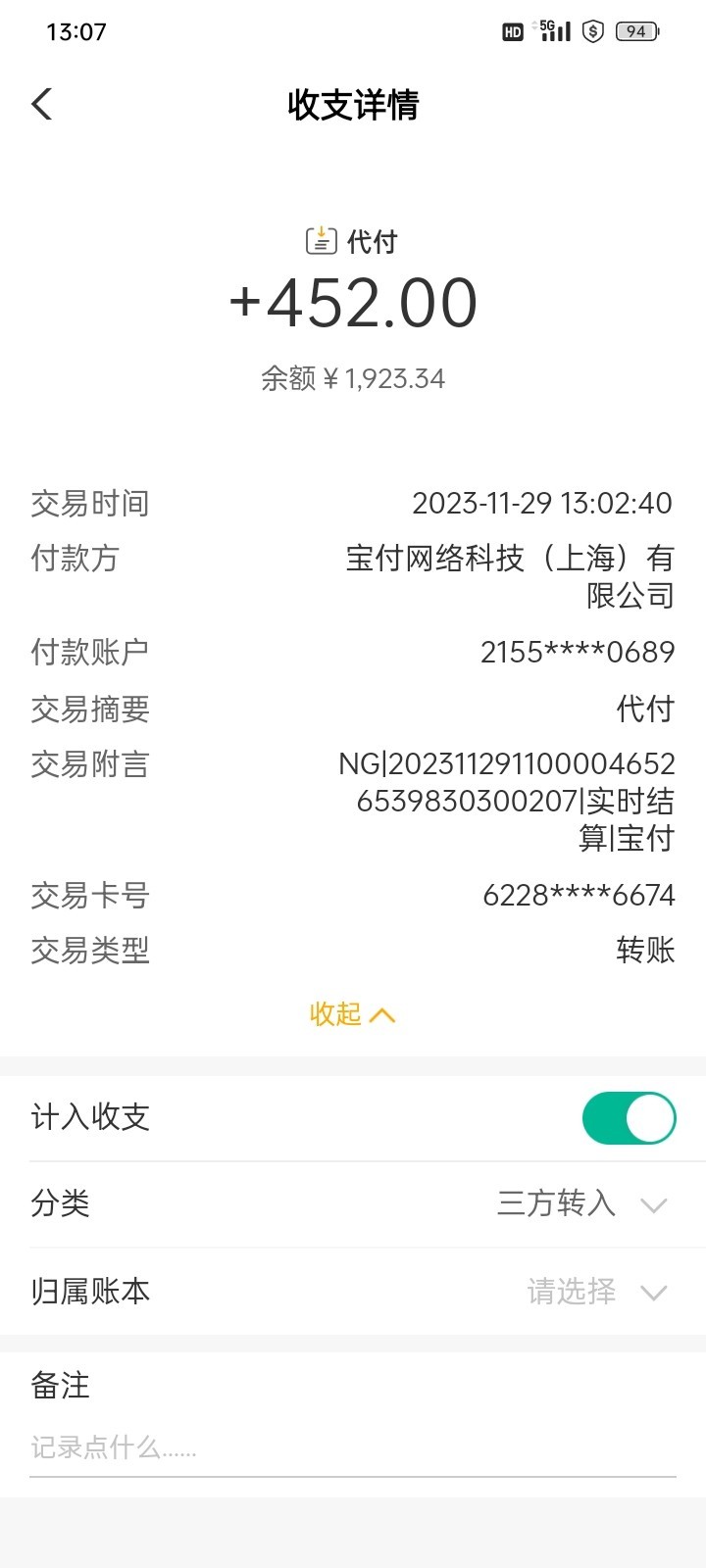This screenshot has height=1568, width=706.
Task: Tap the 备注 note field
Action: (353, 1447)
